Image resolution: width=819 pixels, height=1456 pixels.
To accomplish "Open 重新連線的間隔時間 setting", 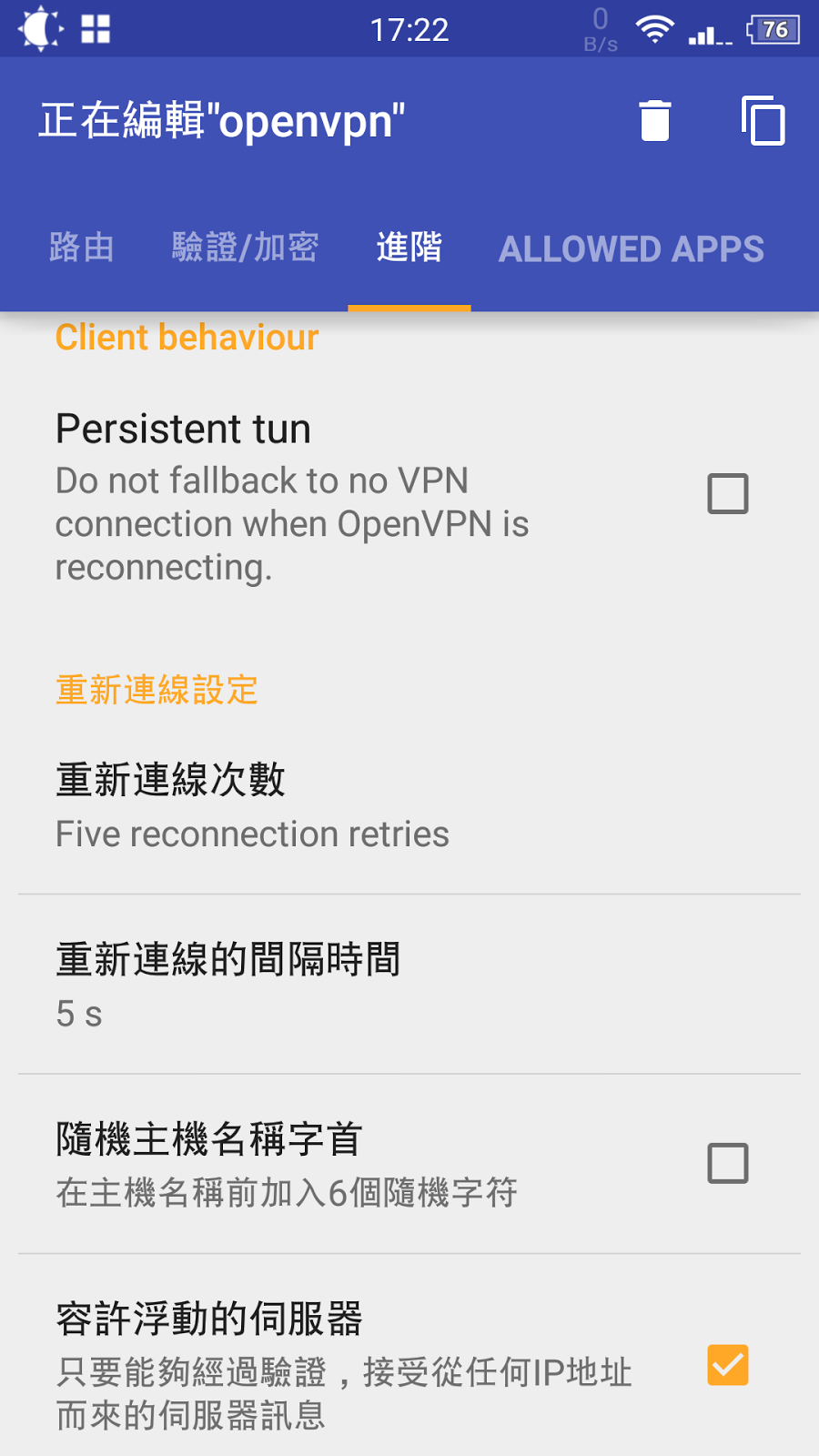I will pyautogui.click(x=409, y=985).
